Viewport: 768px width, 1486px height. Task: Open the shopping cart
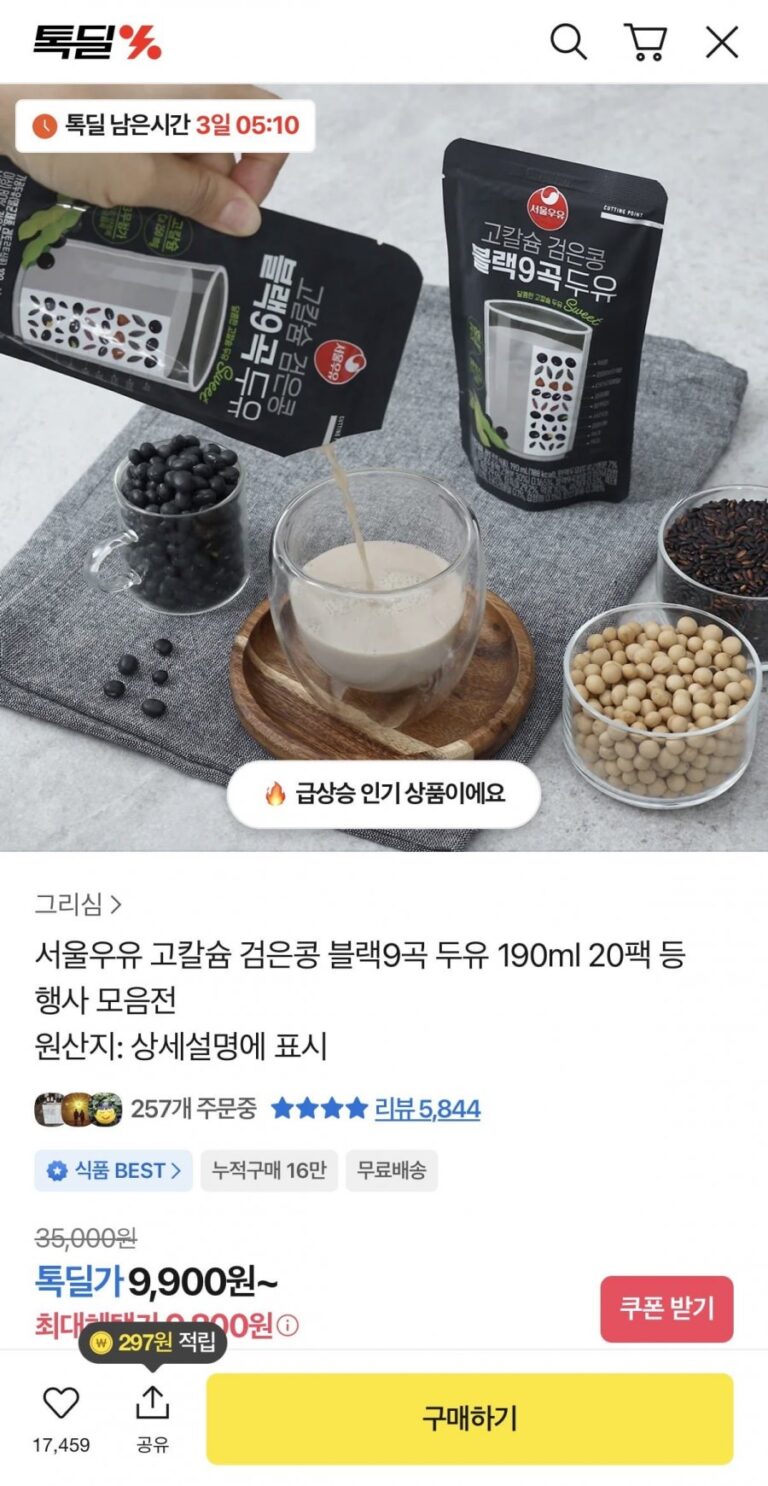point(645,42)
